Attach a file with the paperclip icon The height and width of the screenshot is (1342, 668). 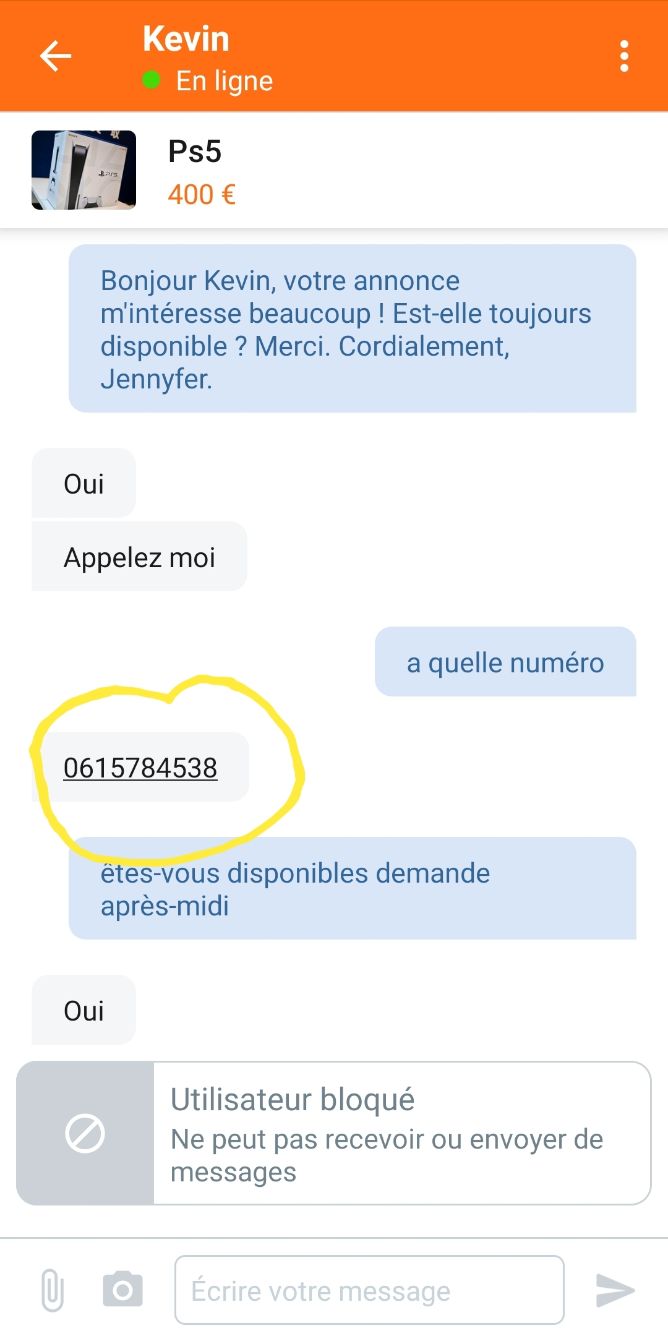tap(52, 1290)
